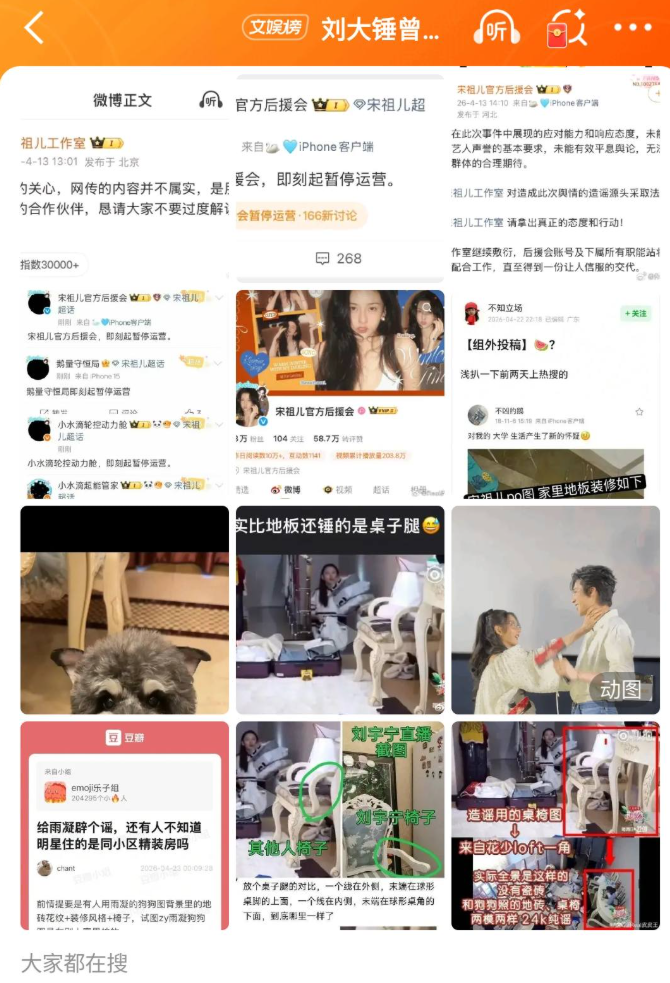Image resolution: width=670 pixels, height=983 pixels.
Task: Tap the headphone listen icon
Action: click(496, 29)
